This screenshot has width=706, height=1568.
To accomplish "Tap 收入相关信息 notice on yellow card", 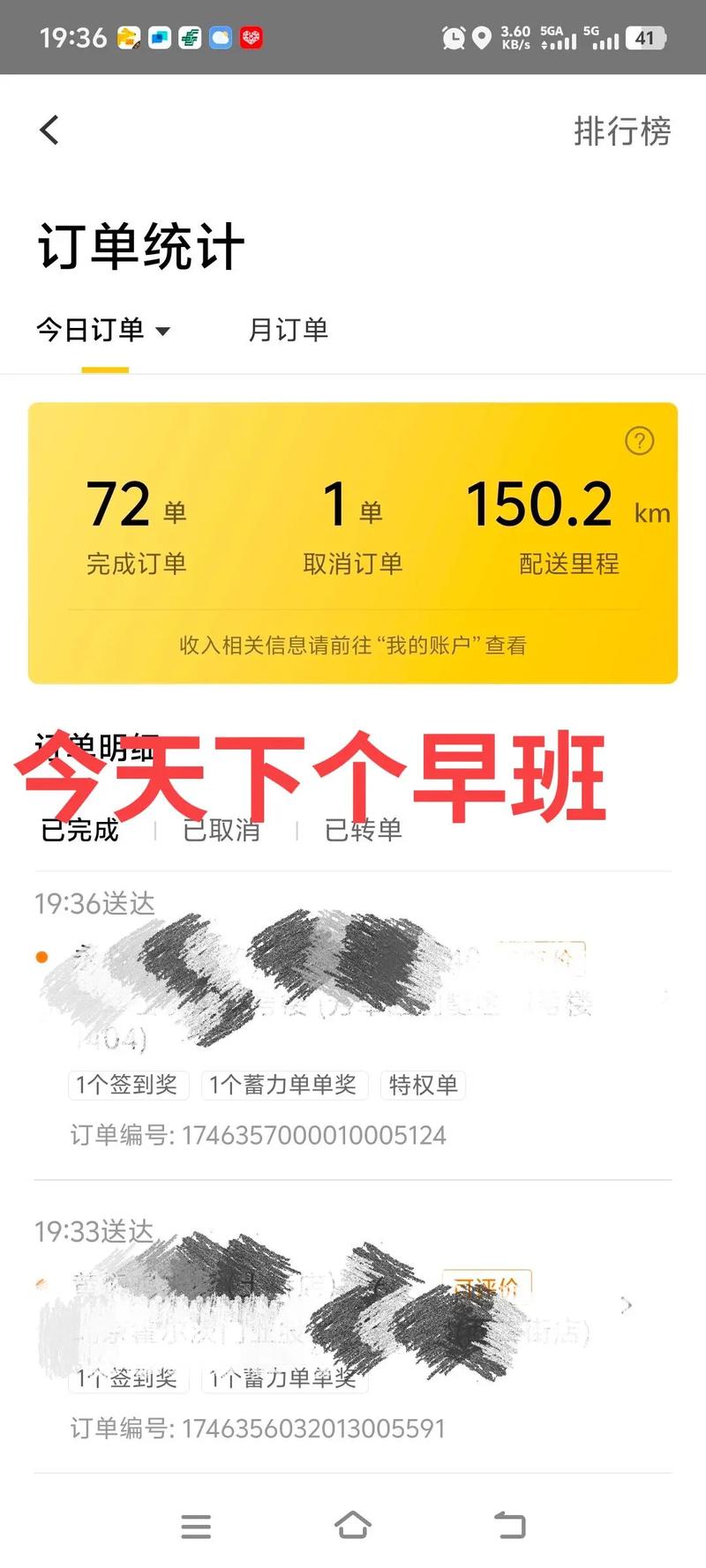I will click(x=353, y=646).
